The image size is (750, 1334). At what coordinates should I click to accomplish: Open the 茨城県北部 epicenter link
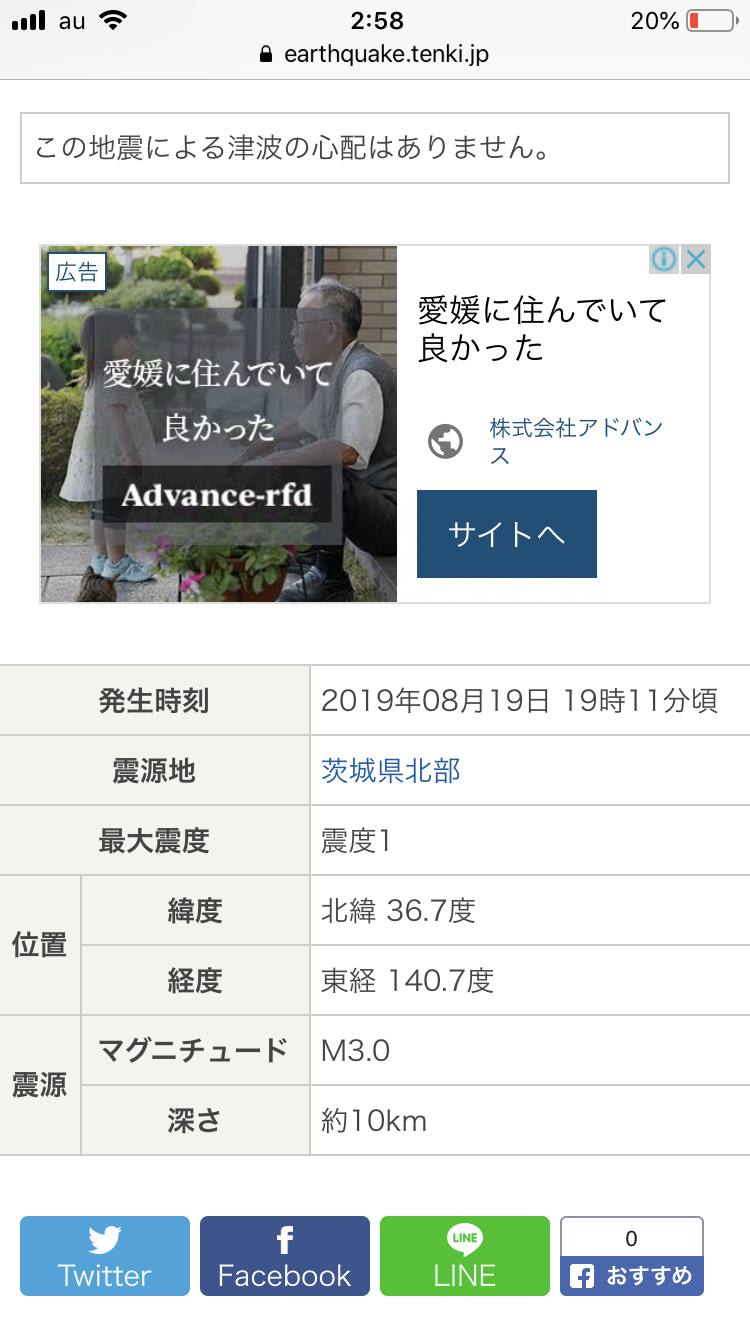[391, 771]
